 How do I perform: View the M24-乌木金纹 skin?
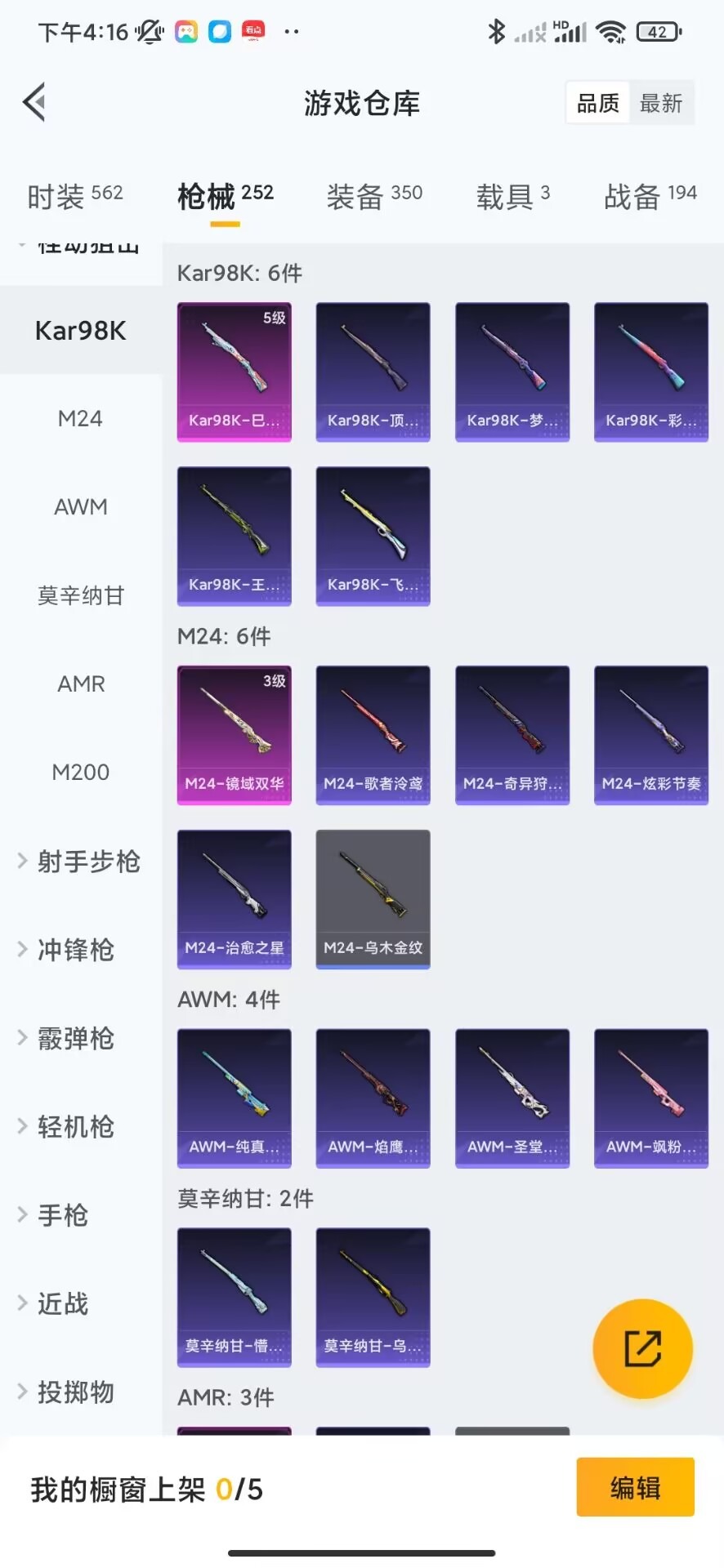click(x=373, y=899)
